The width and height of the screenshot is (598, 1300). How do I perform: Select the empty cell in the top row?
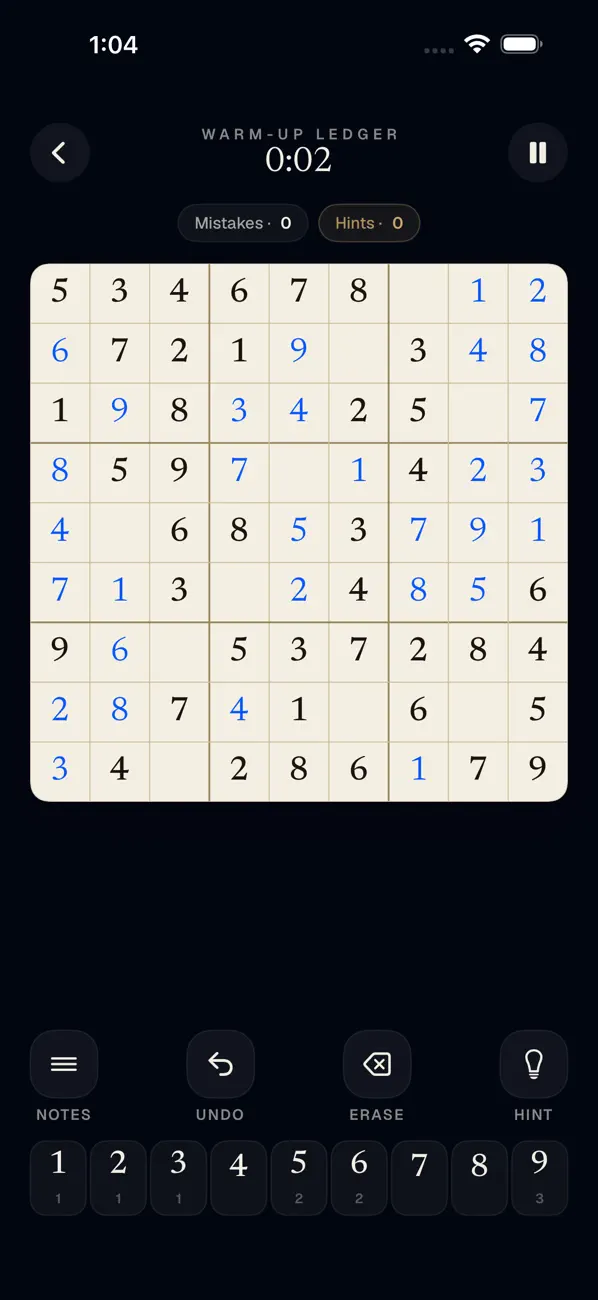(418, 293)
